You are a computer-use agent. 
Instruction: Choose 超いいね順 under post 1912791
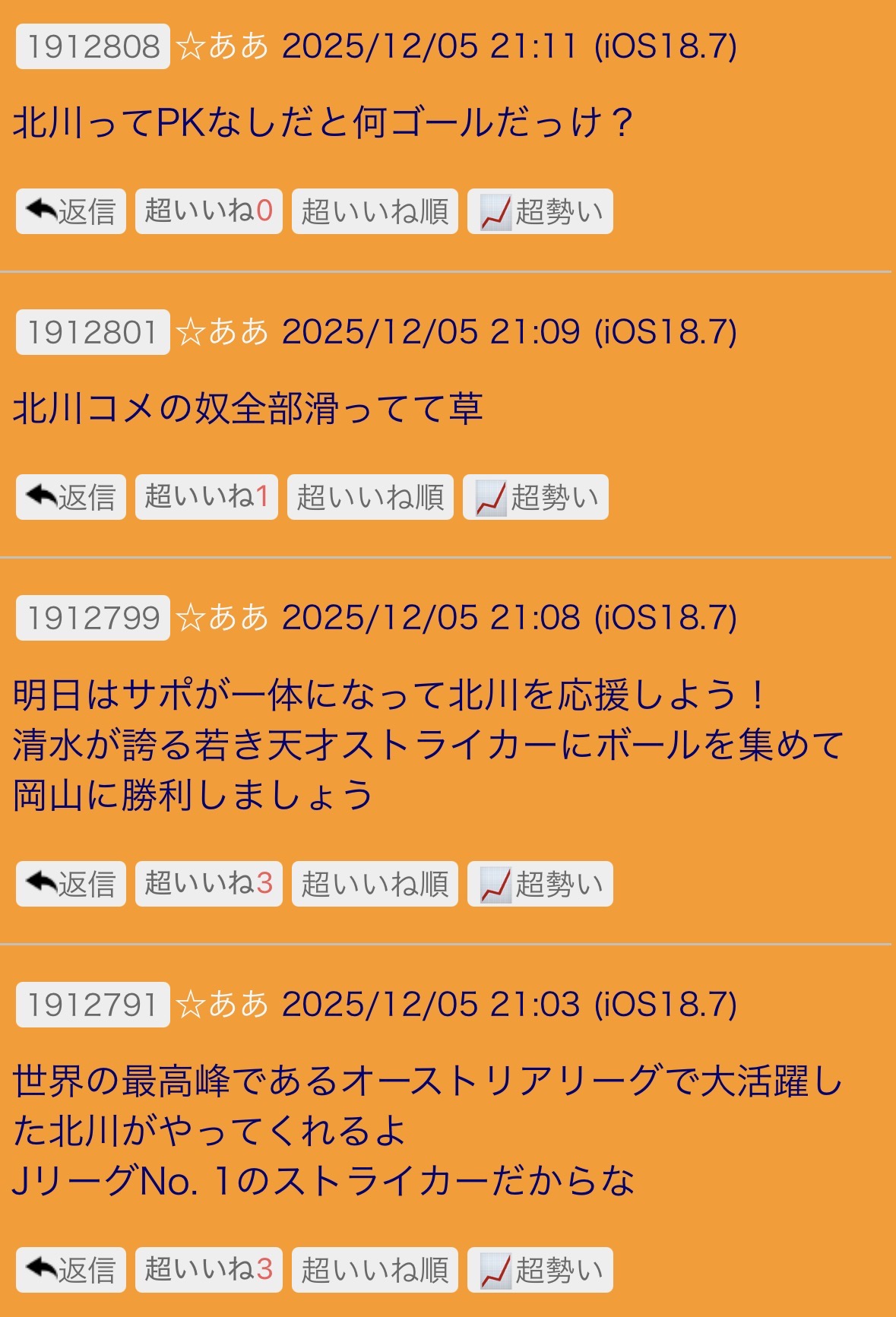[375, 1270]
